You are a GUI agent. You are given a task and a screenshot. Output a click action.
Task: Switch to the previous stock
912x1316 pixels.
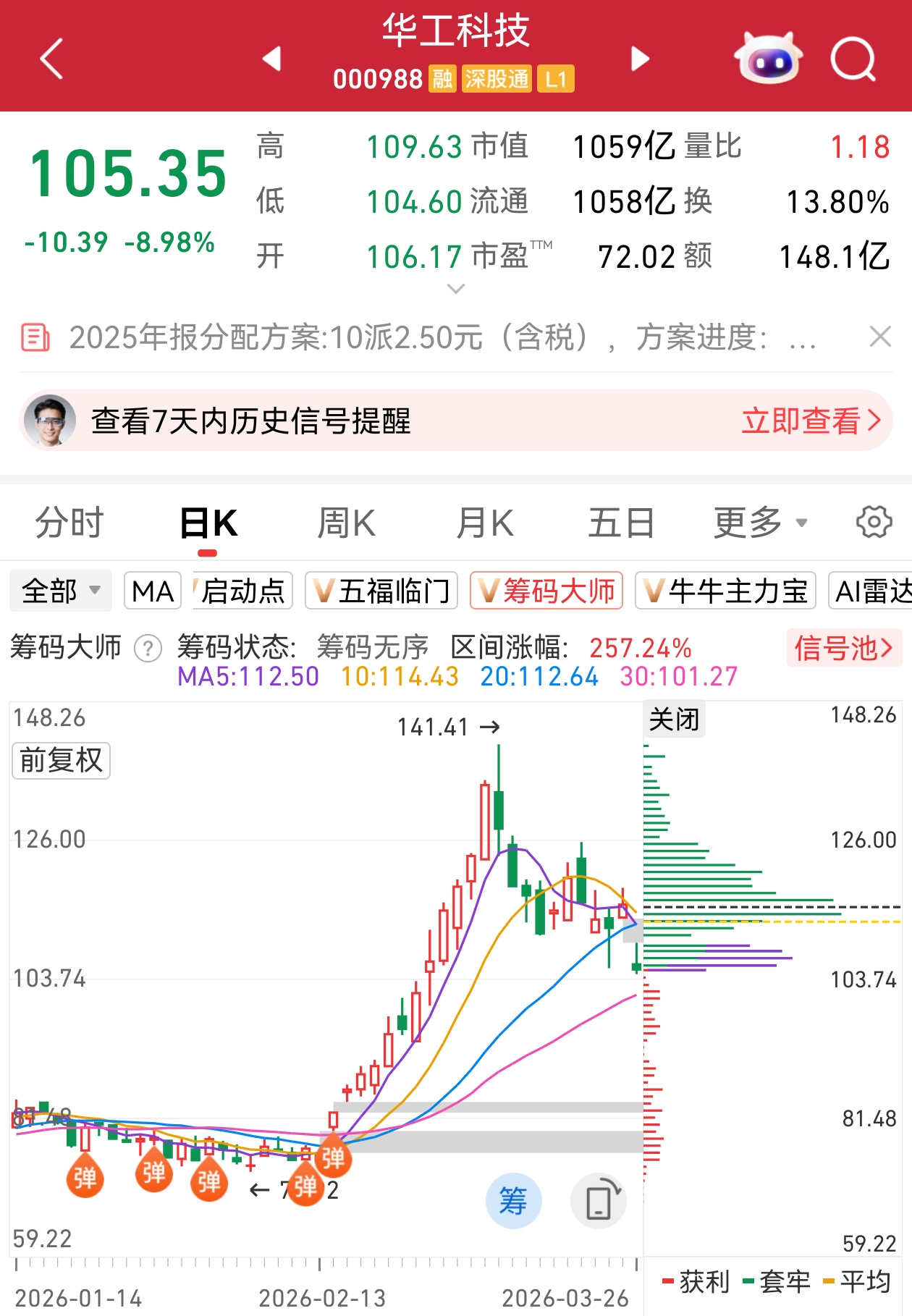pyautogui.click(x=272, y=58)
